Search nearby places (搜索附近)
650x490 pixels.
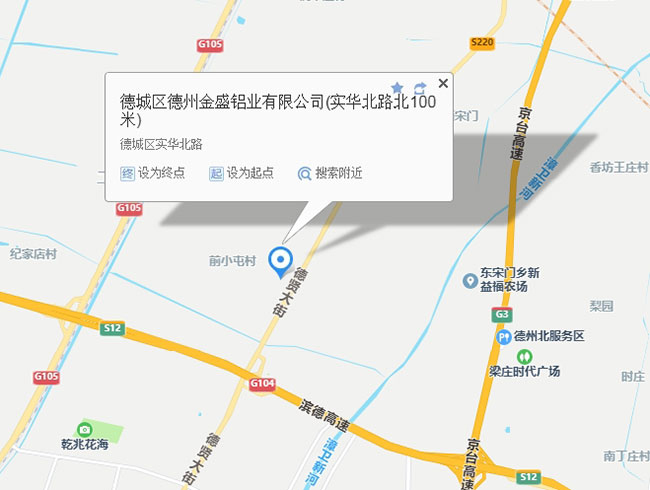coord(329,173)
